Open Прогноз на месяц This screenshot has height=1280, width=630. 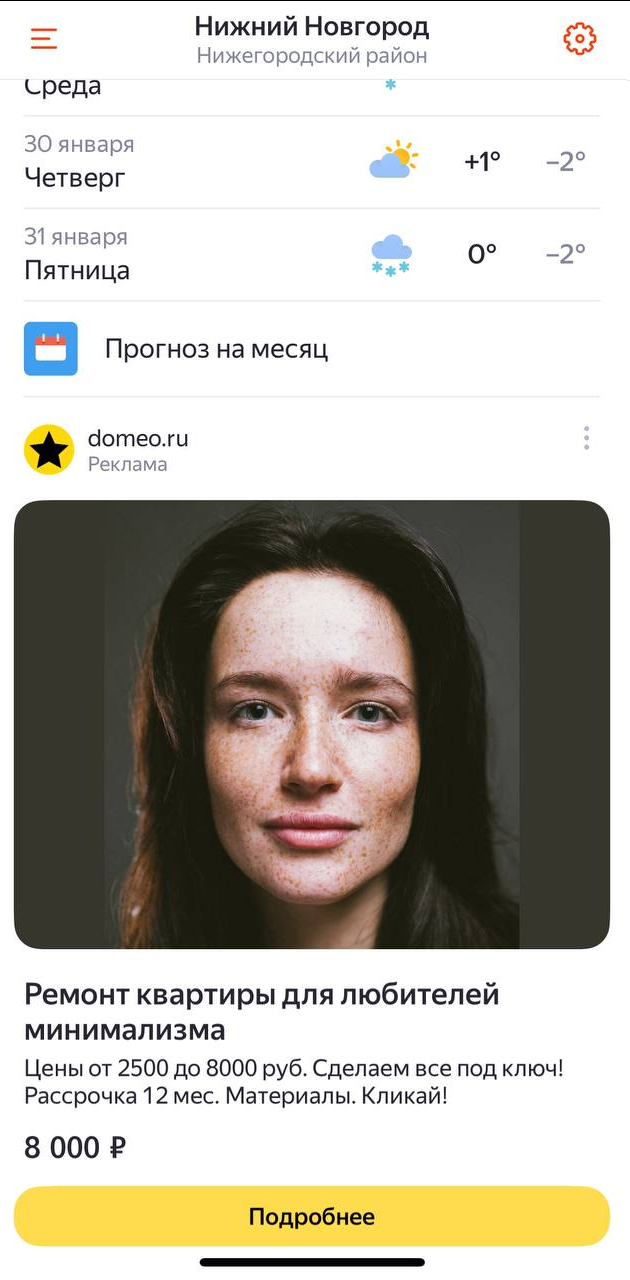point(215,349)
